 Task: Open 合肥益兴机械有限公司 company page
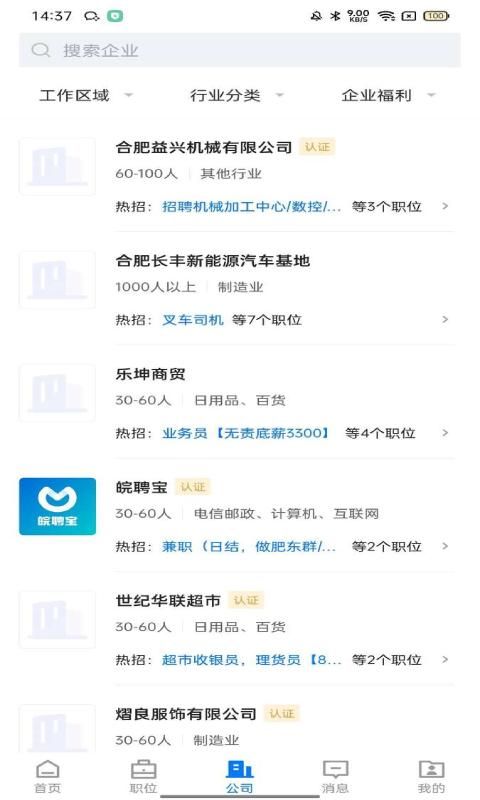click(x=204, y=147)
